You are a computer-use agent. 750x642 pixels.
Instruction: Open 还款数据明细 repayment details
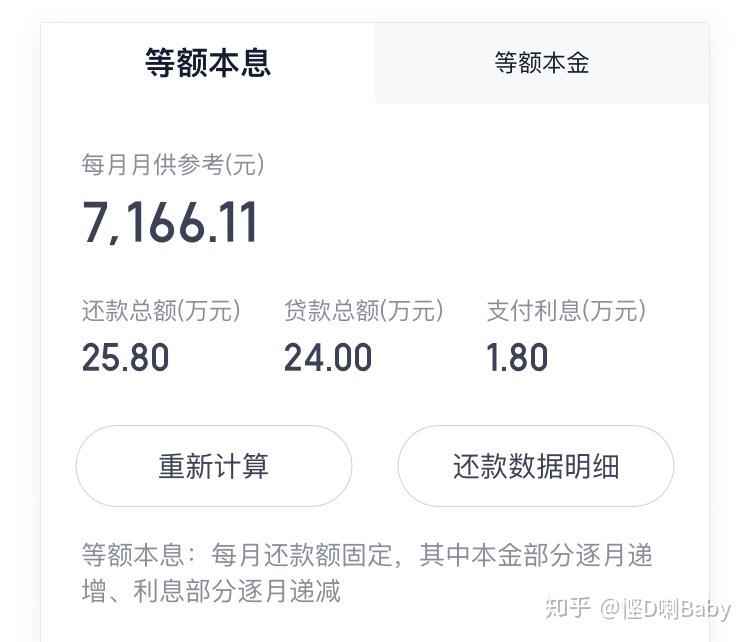[536, 466]
